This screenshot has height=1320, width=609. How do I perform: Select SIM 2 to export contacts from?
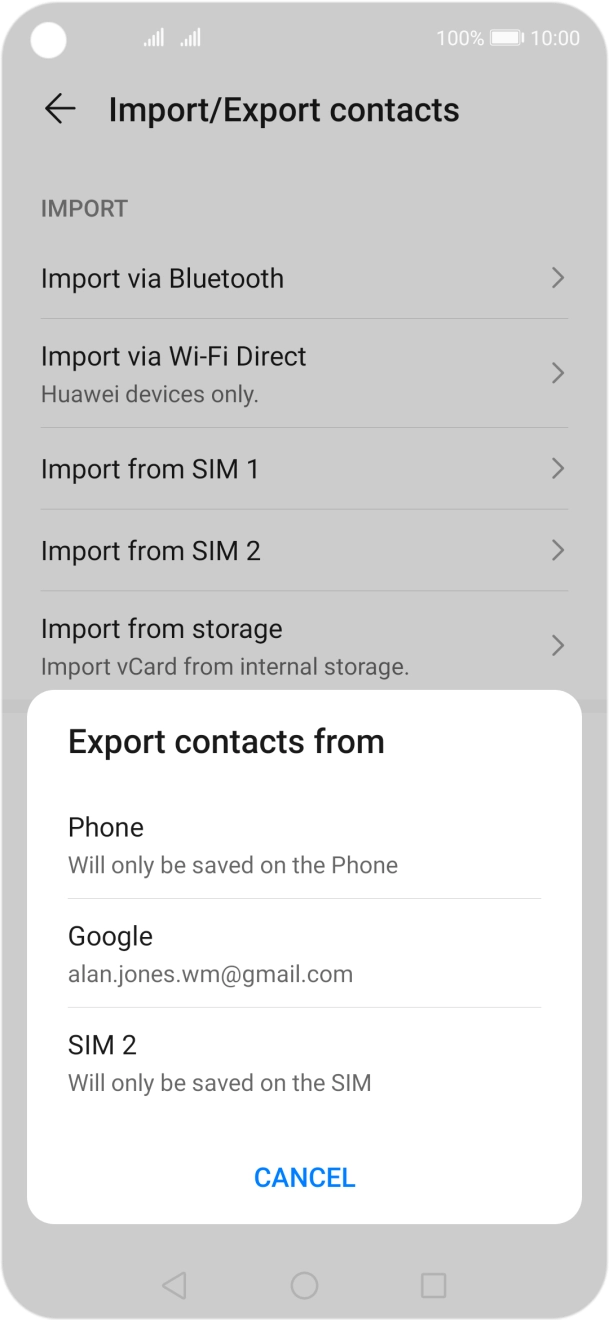[304, 1062]
